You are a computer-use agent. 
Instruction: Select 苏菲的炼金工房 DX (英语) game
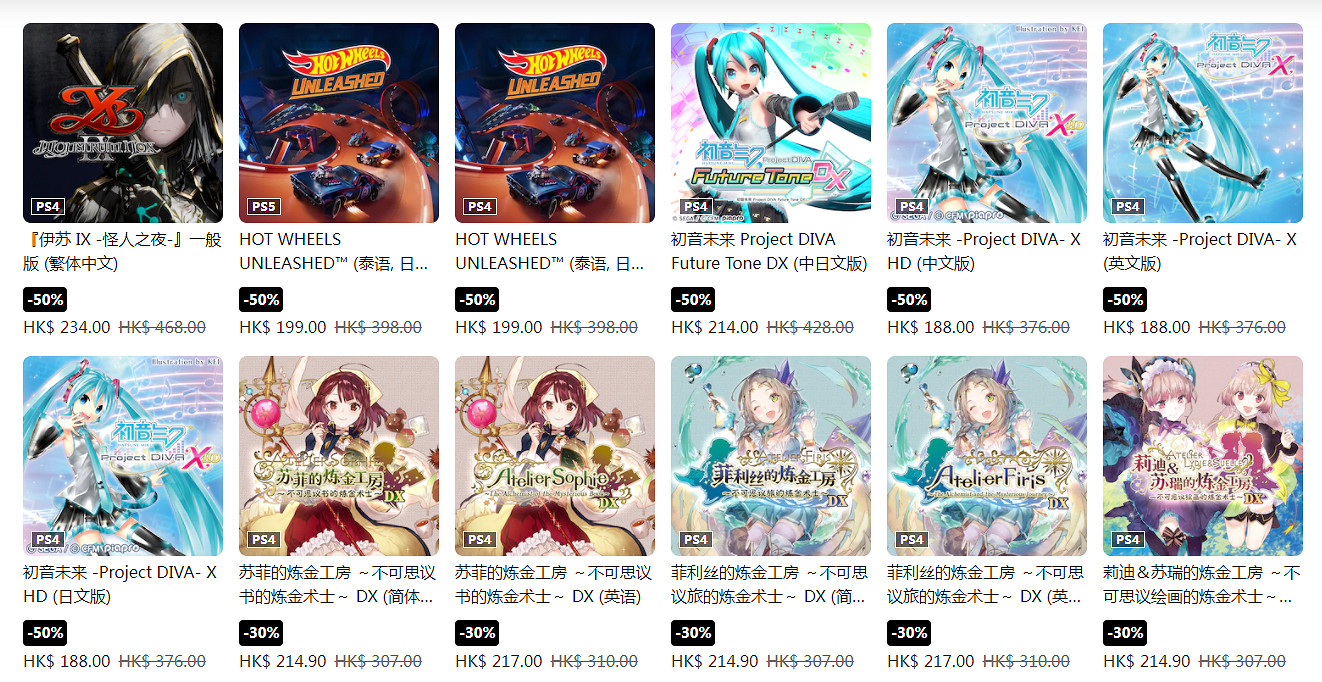555,456
